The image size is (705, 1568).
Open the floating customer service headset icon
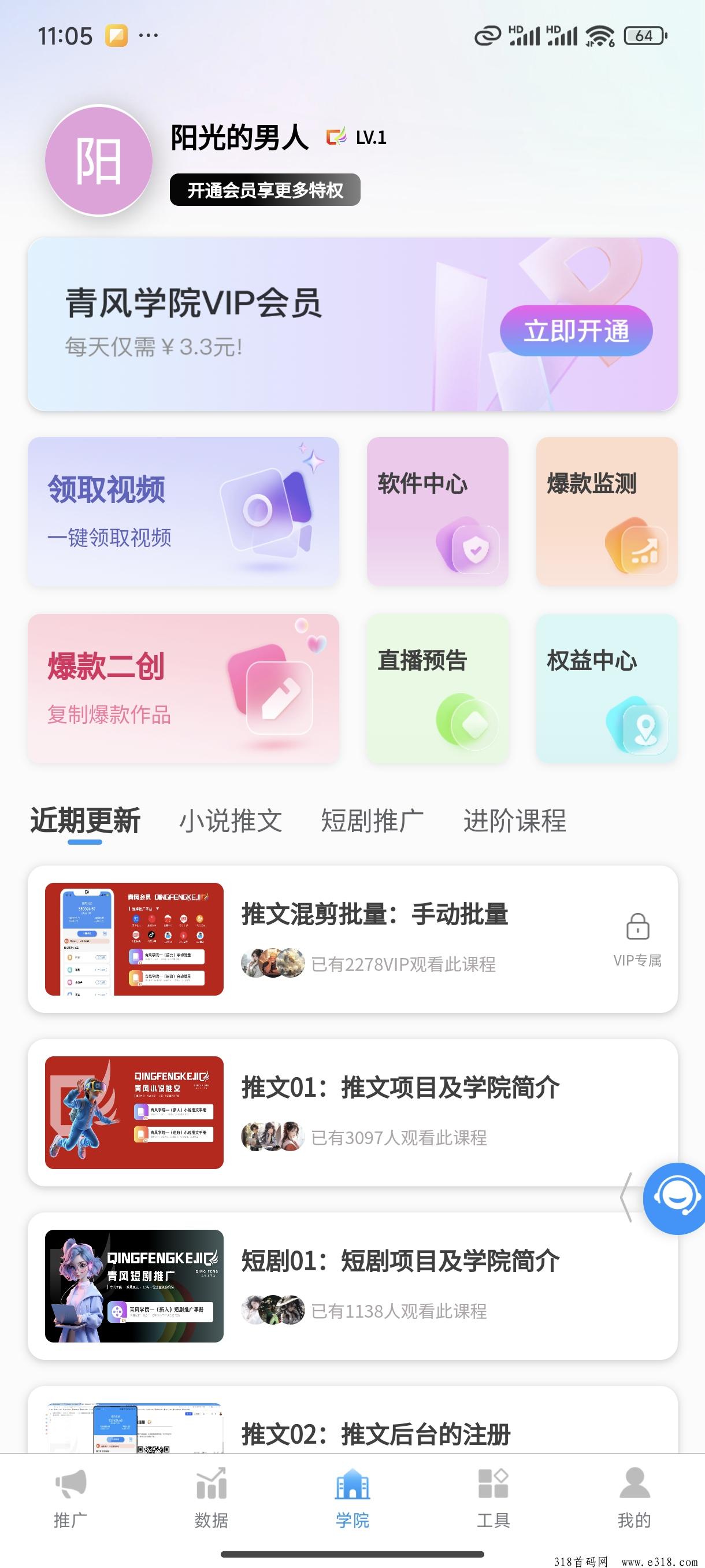coord(674,1199)
